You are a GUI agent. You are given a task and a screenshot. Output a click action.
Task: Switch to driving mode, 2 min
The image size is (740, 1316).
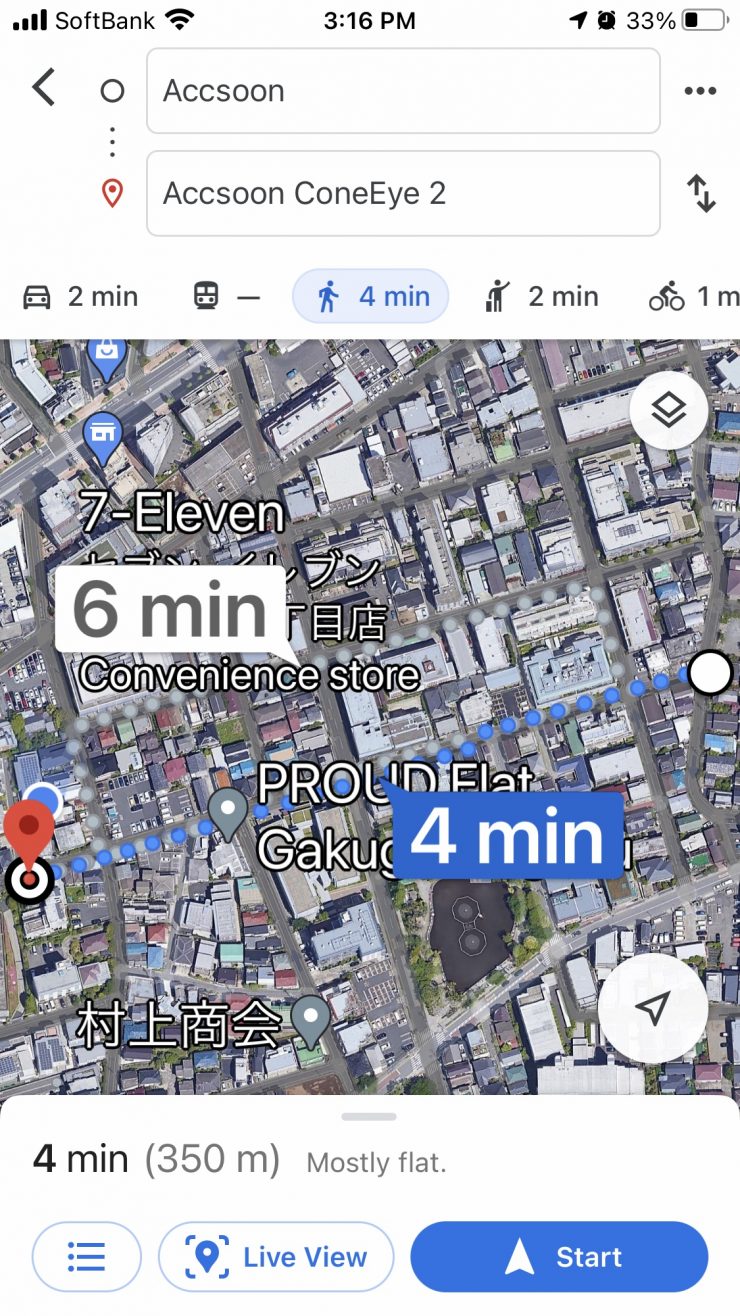click(80, 297)
